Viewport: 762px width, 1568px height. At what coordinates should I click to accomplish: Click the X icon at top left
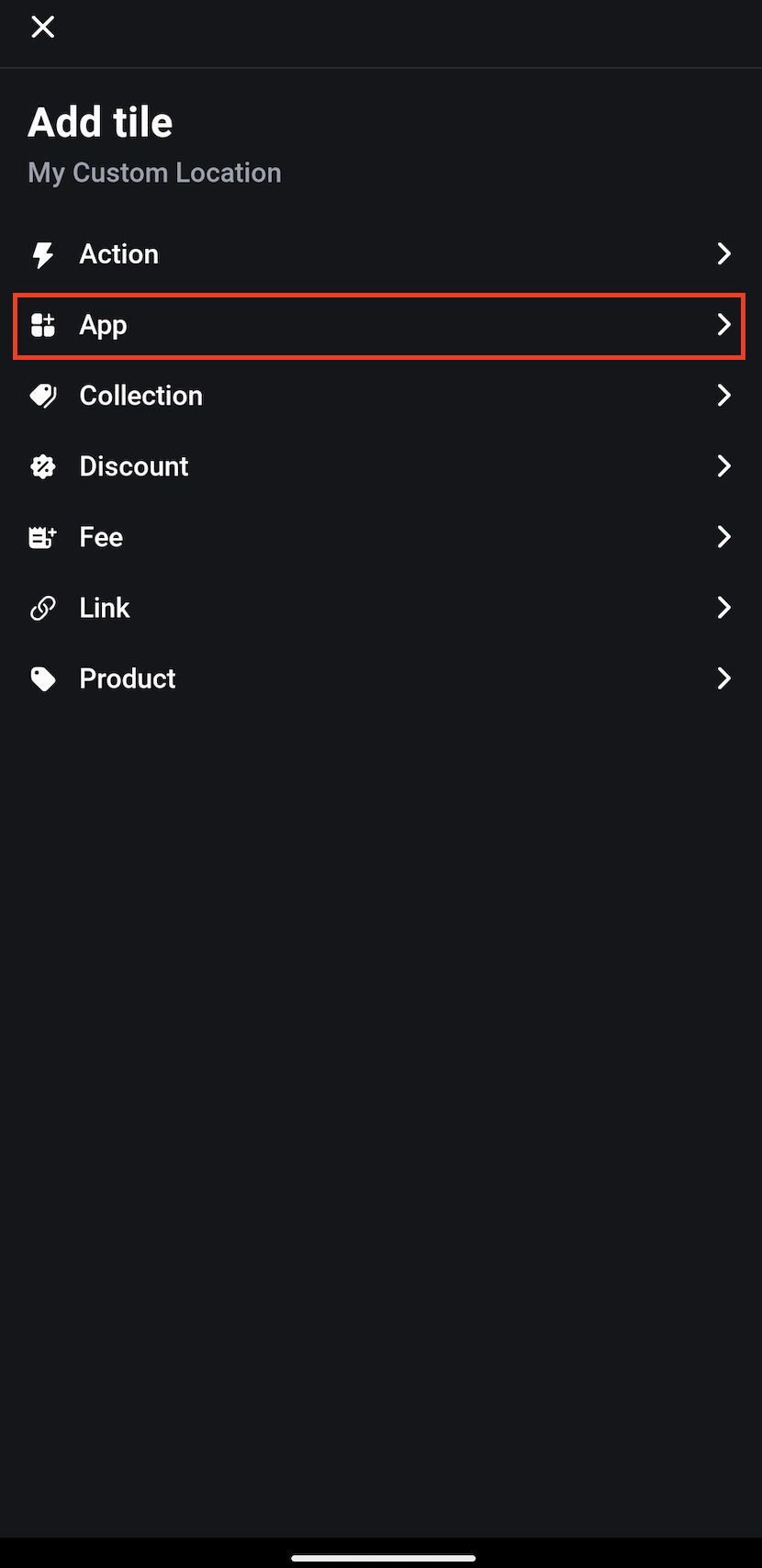click(42, 27)
